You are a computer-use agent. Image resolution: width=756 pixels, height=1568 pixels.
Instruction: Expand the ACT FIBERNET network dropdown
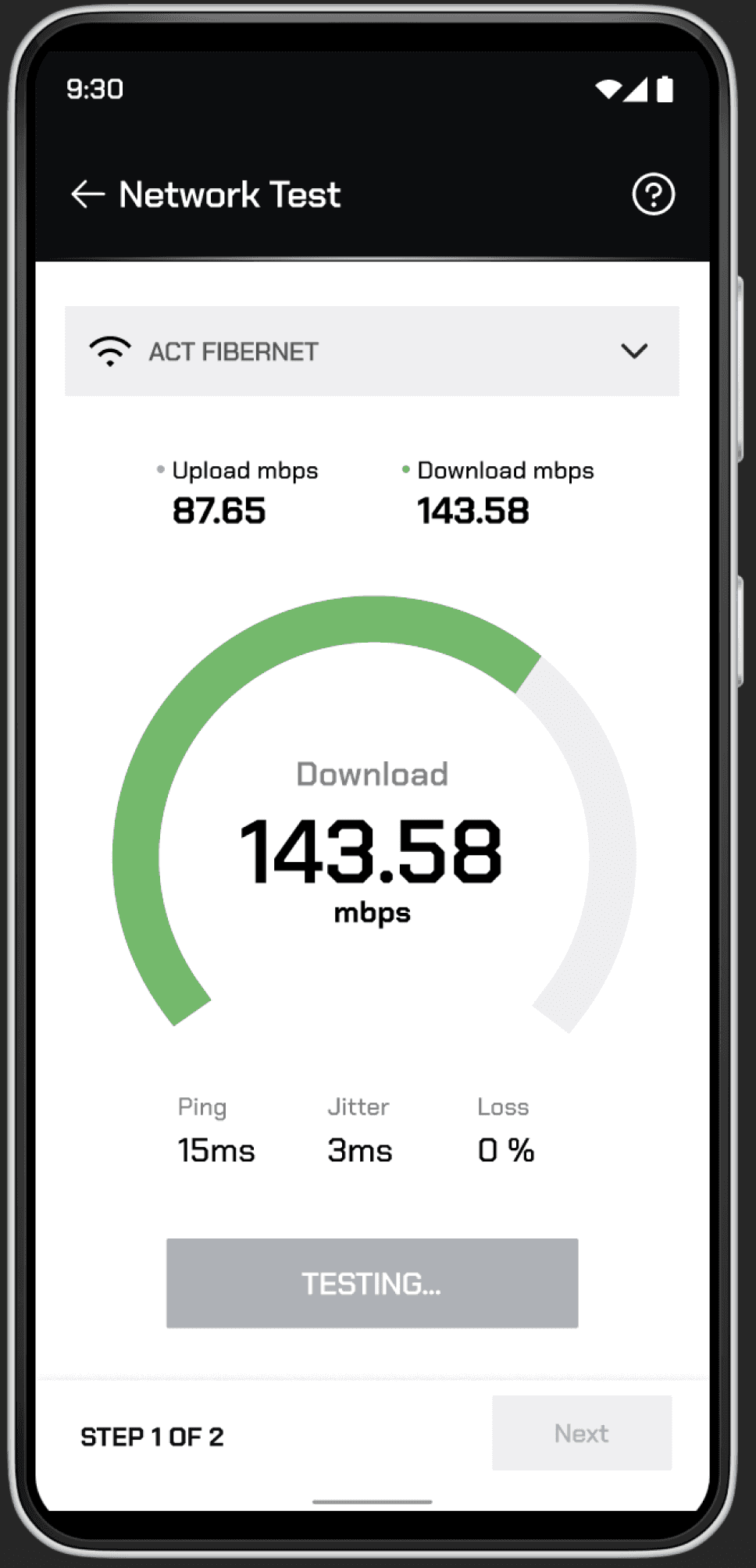pyautogui.click(x=372, y=351)
